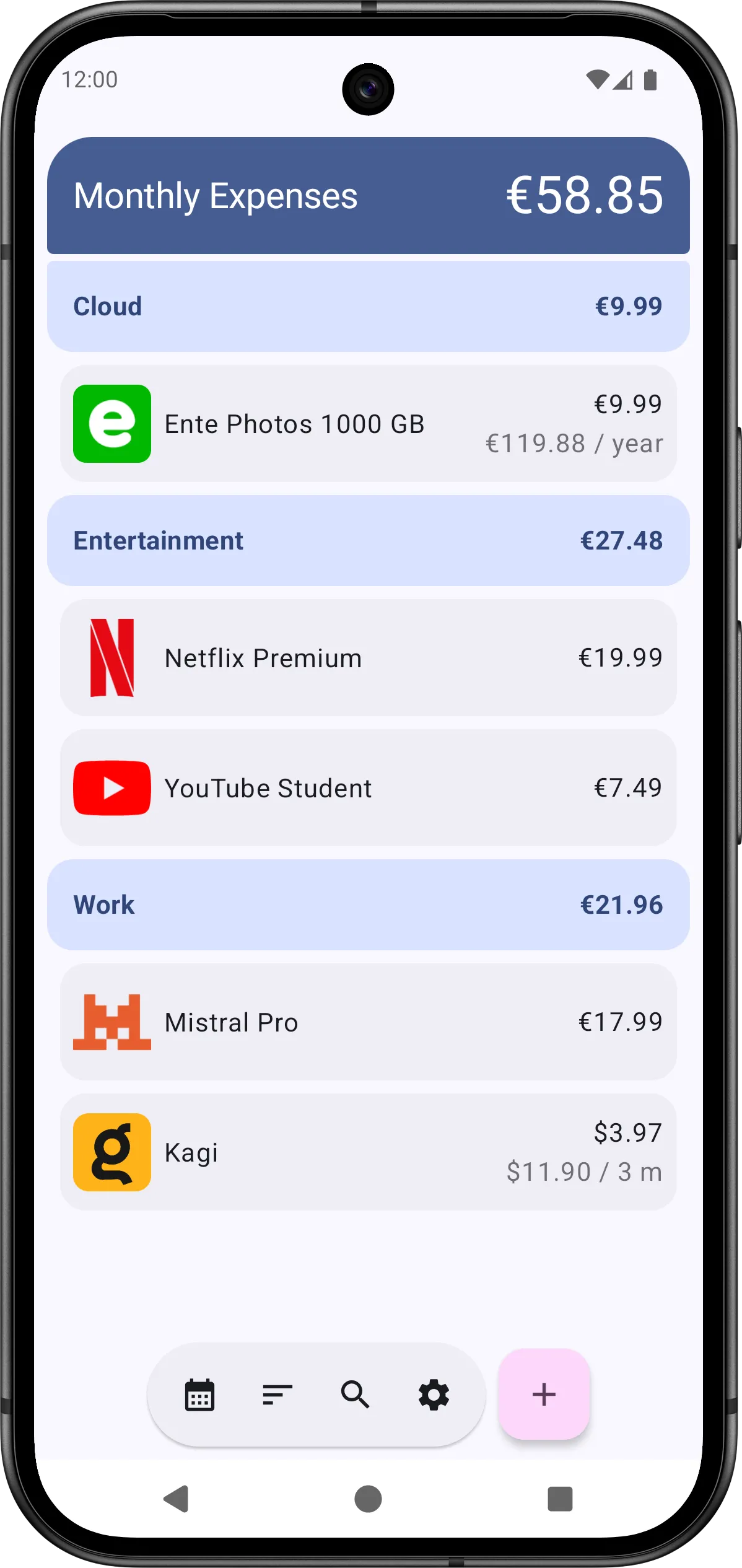The height and width of the screenshot is (1568, 742).
Task: Open the Netflix Premium subscription
Action: (368, 658)
